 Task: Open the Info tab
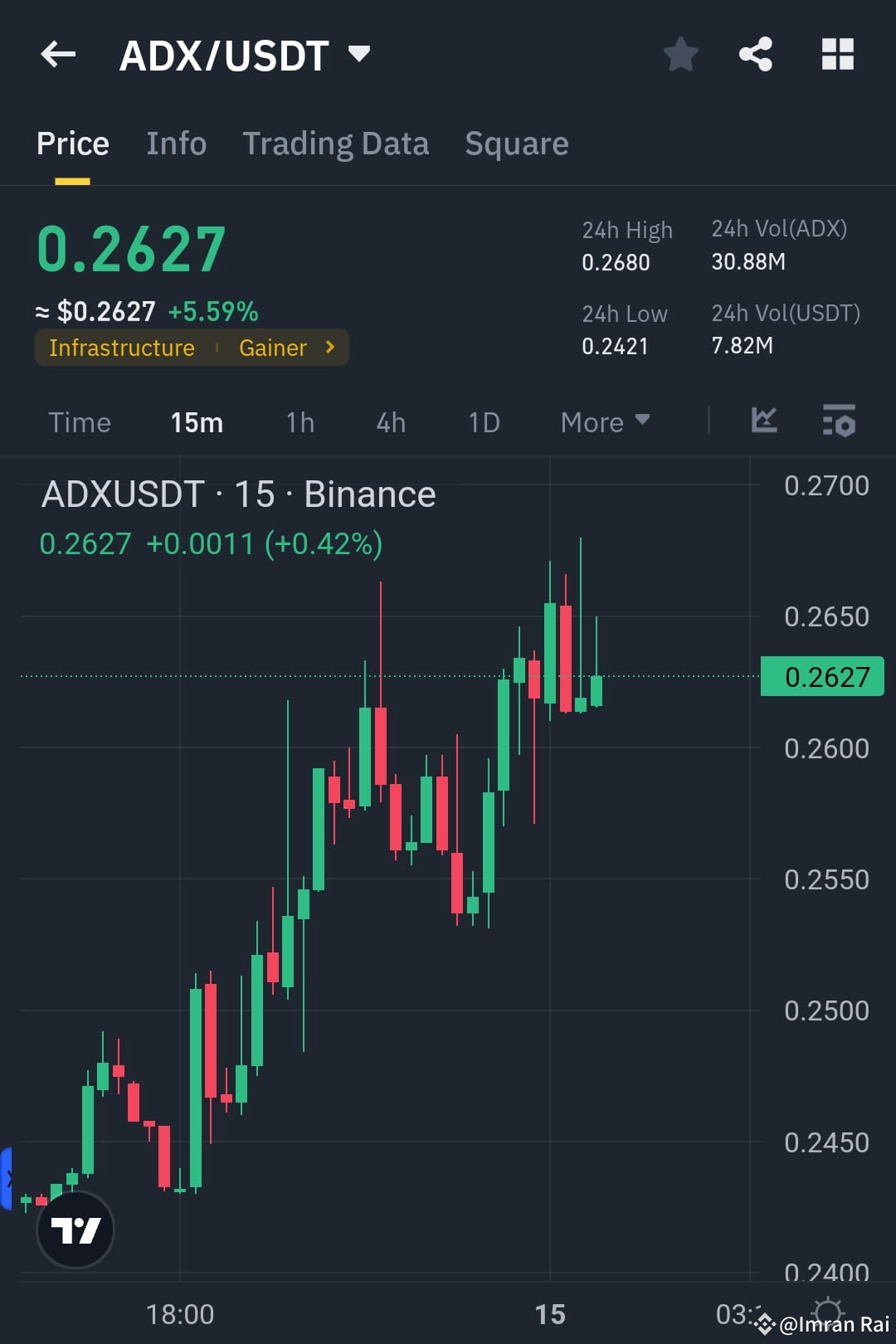coord(176,143)
